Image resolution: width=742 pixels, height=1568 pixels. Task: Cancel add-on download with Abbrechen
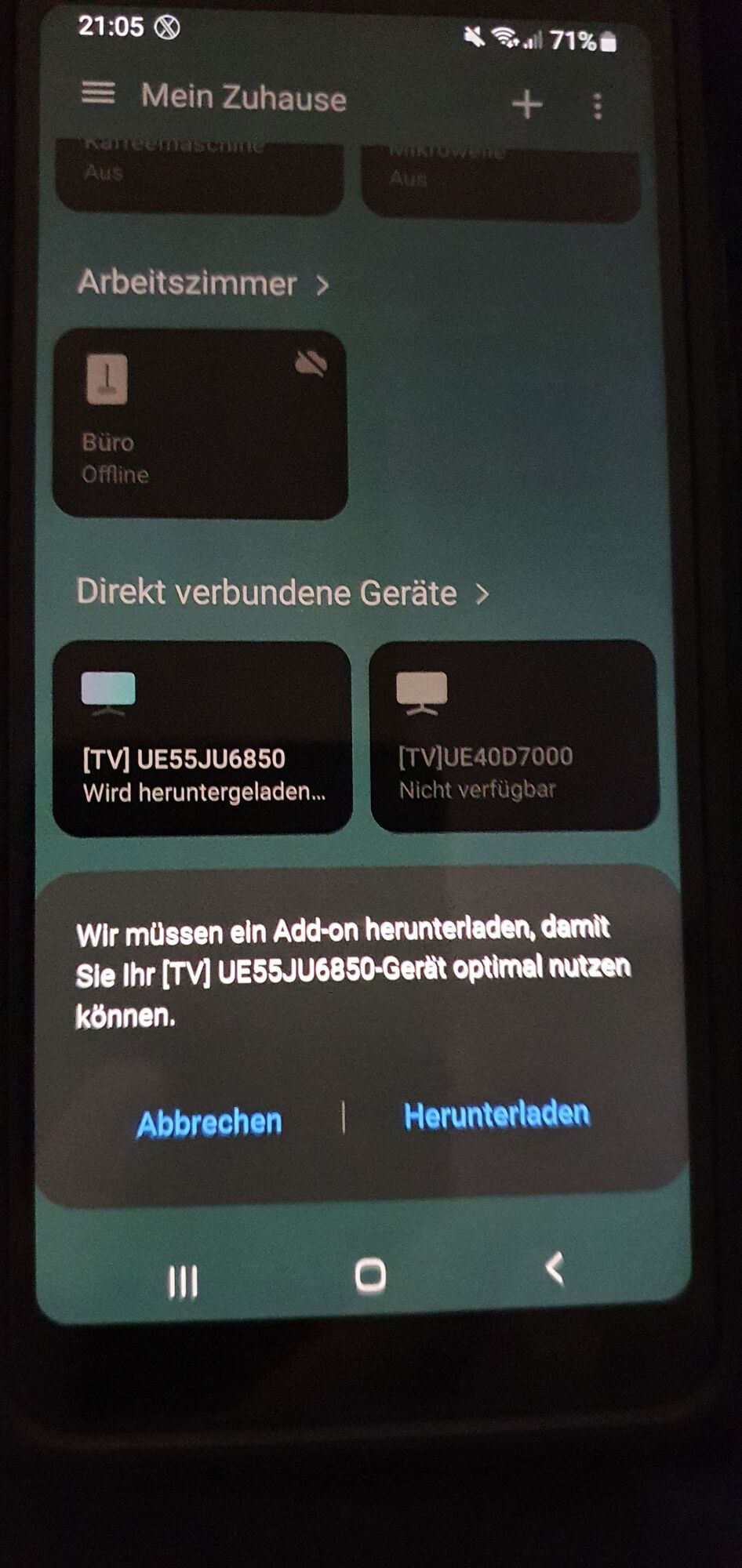pyautogui.click(x=209, y=1123)
